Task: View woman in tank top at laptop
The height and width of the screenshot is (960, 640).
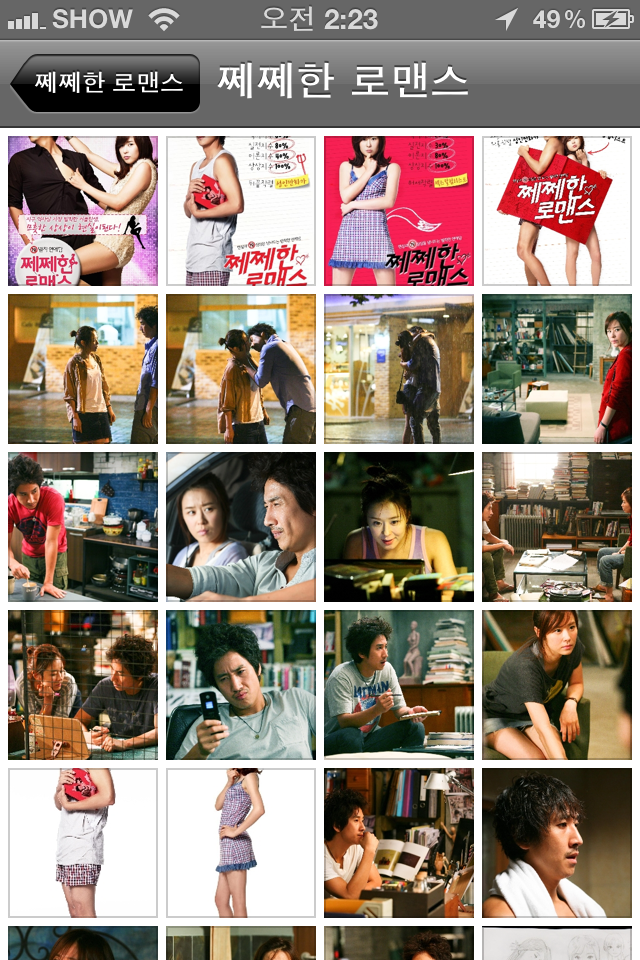Action: (399, 527)
